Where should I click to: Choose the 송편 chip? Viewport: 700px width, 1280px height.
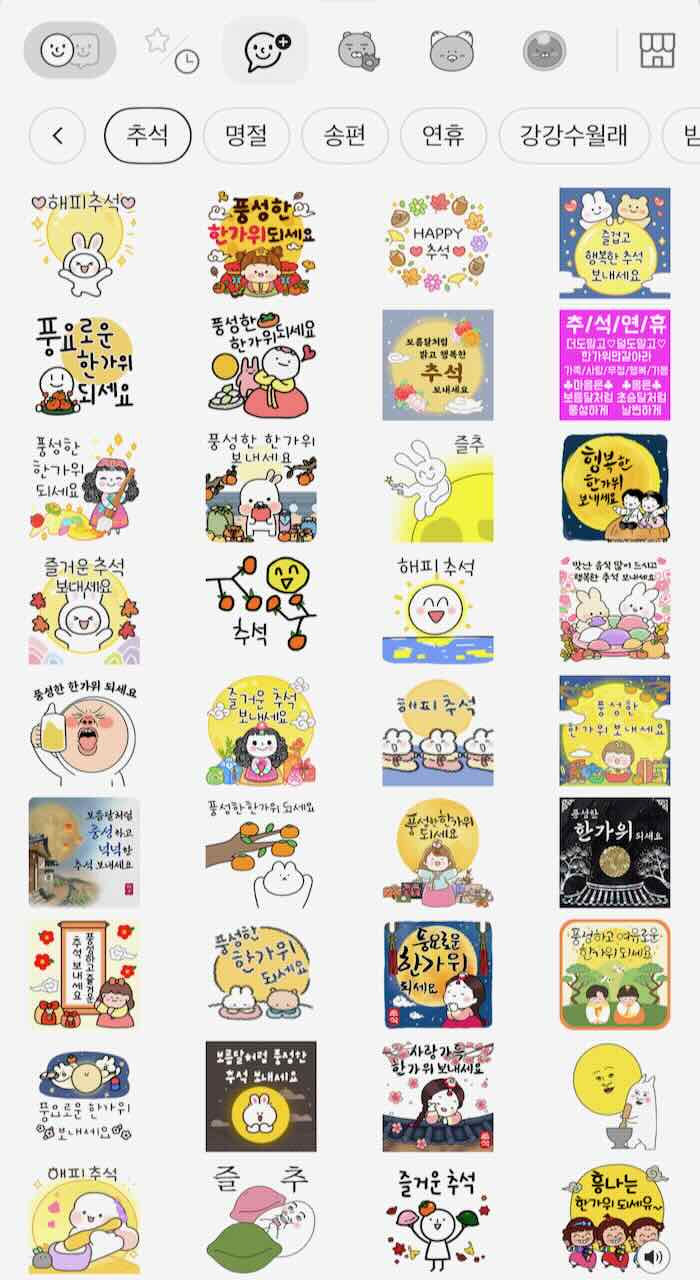[x=344, y=135]
